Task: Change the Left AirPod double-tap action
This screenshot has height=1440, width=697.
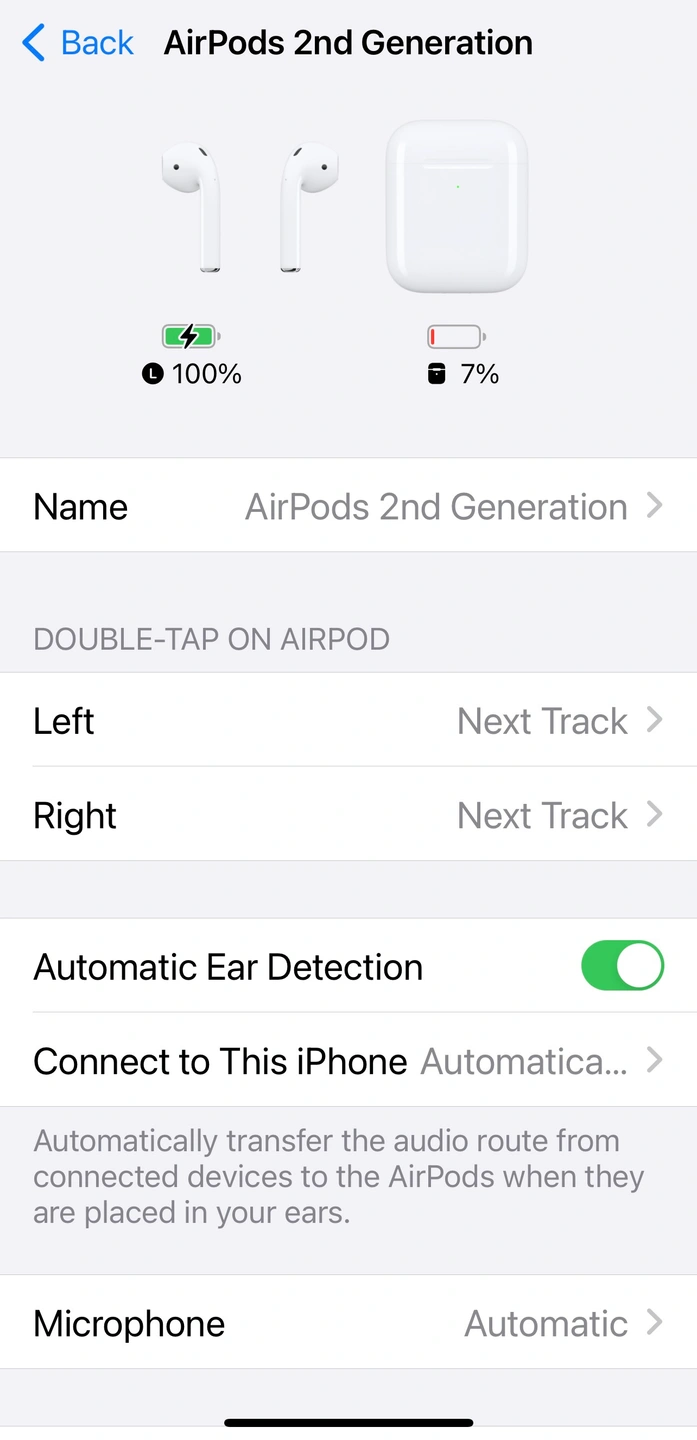Action: [x=348, y=720]
